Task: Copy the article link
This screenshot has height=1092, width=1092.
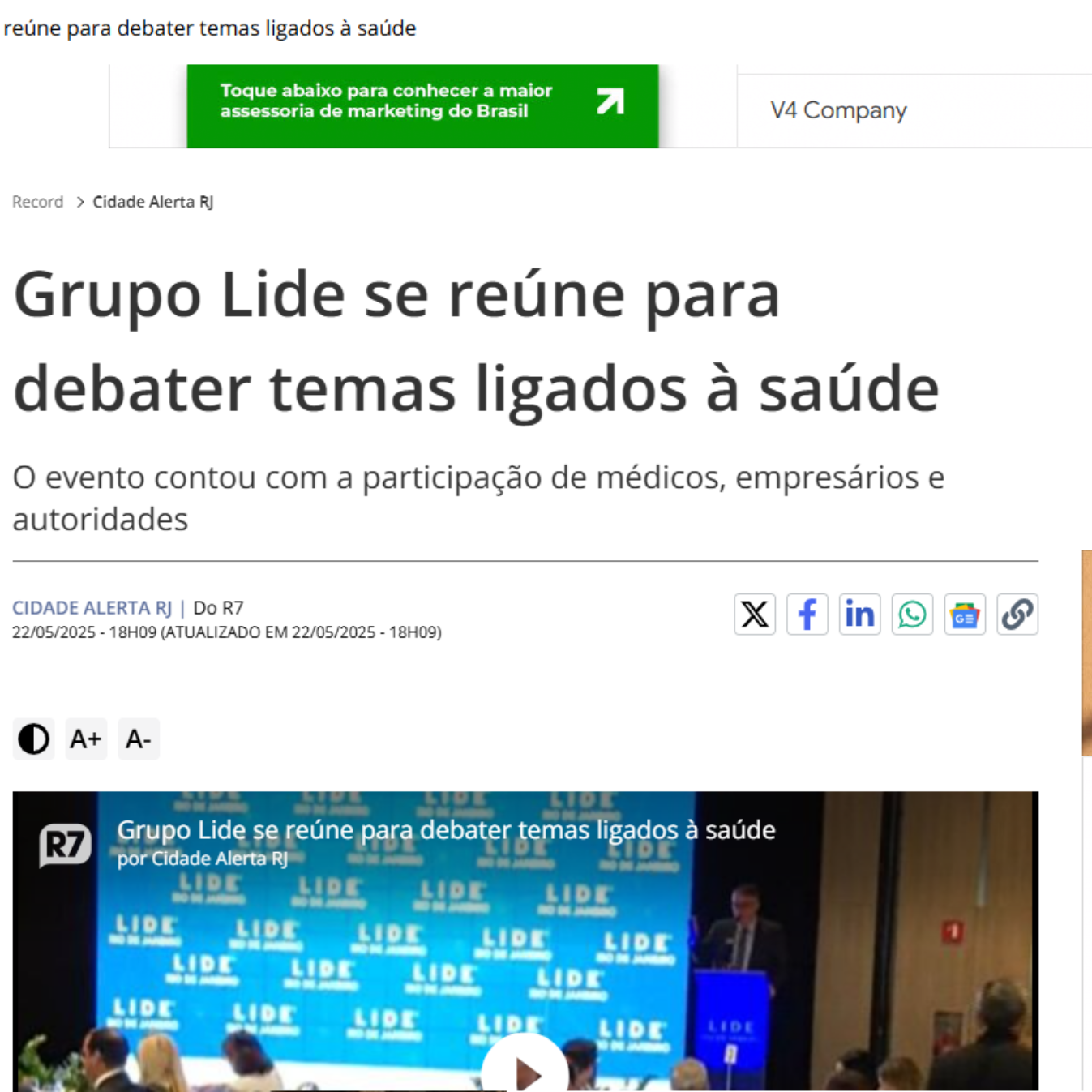Action: 1017,615
